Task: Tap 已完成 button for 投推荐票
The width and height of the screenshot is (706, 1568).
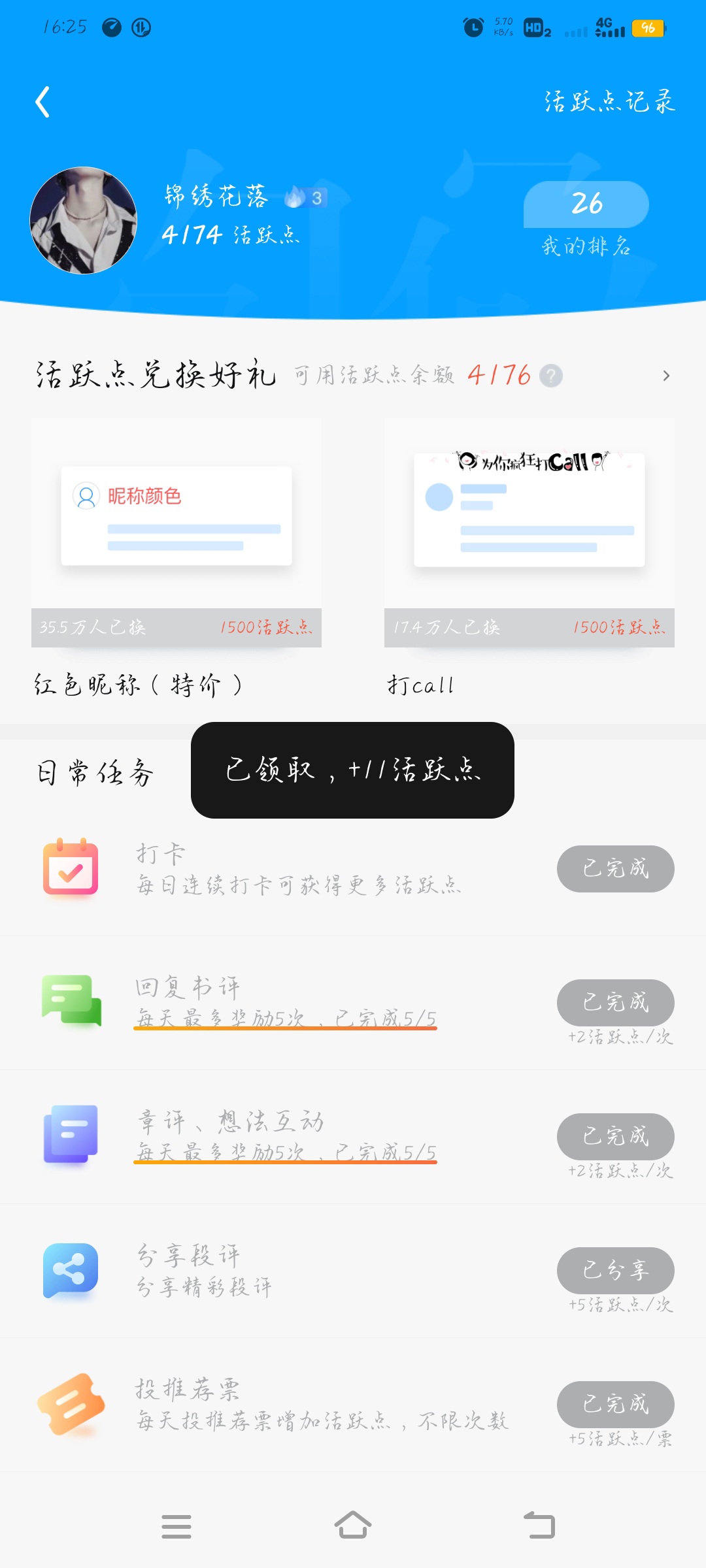Action: (616, 1405)
